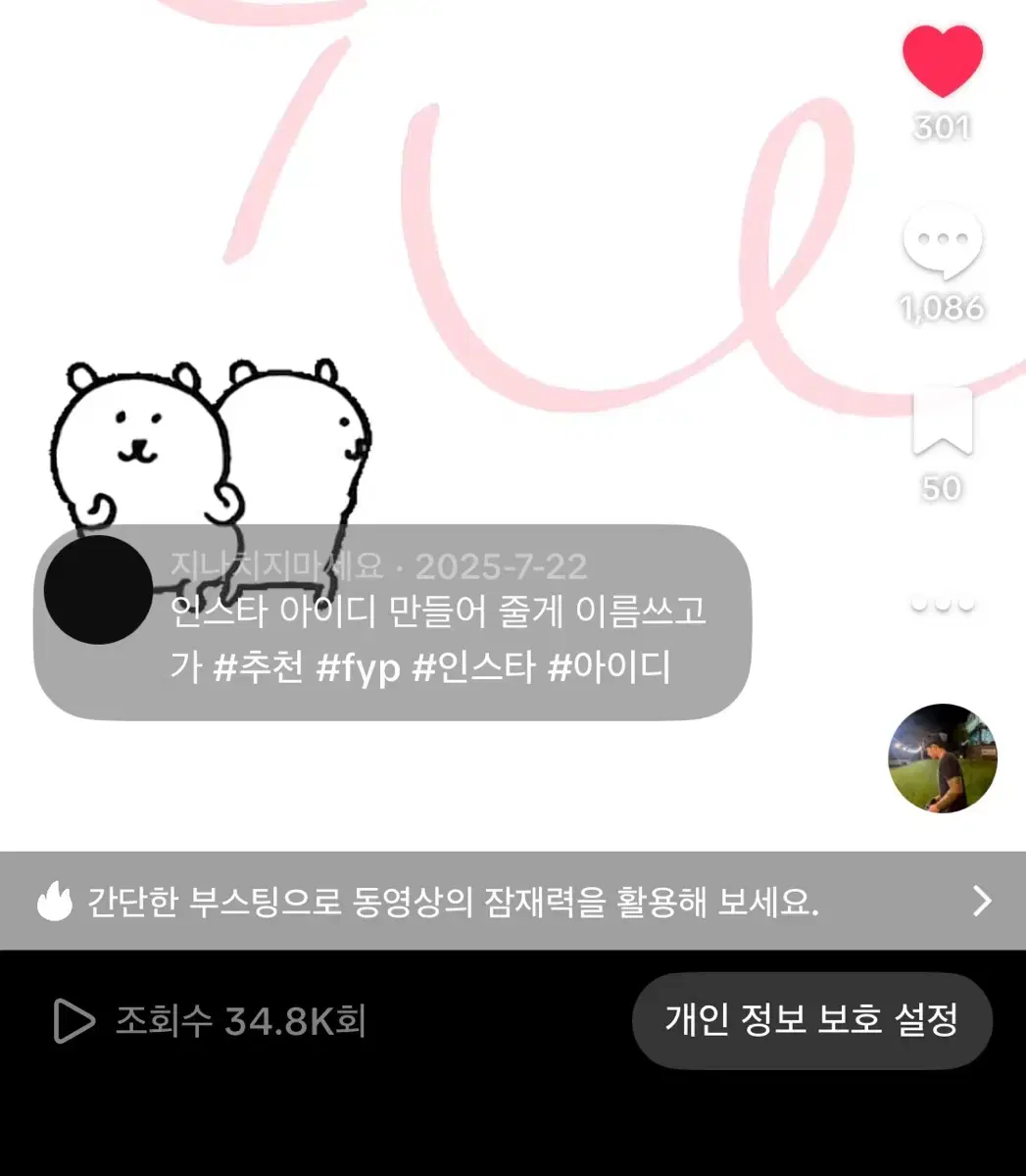1026x1176 pixels.
Task: Open the comment count 1,086
Action: 941,308
